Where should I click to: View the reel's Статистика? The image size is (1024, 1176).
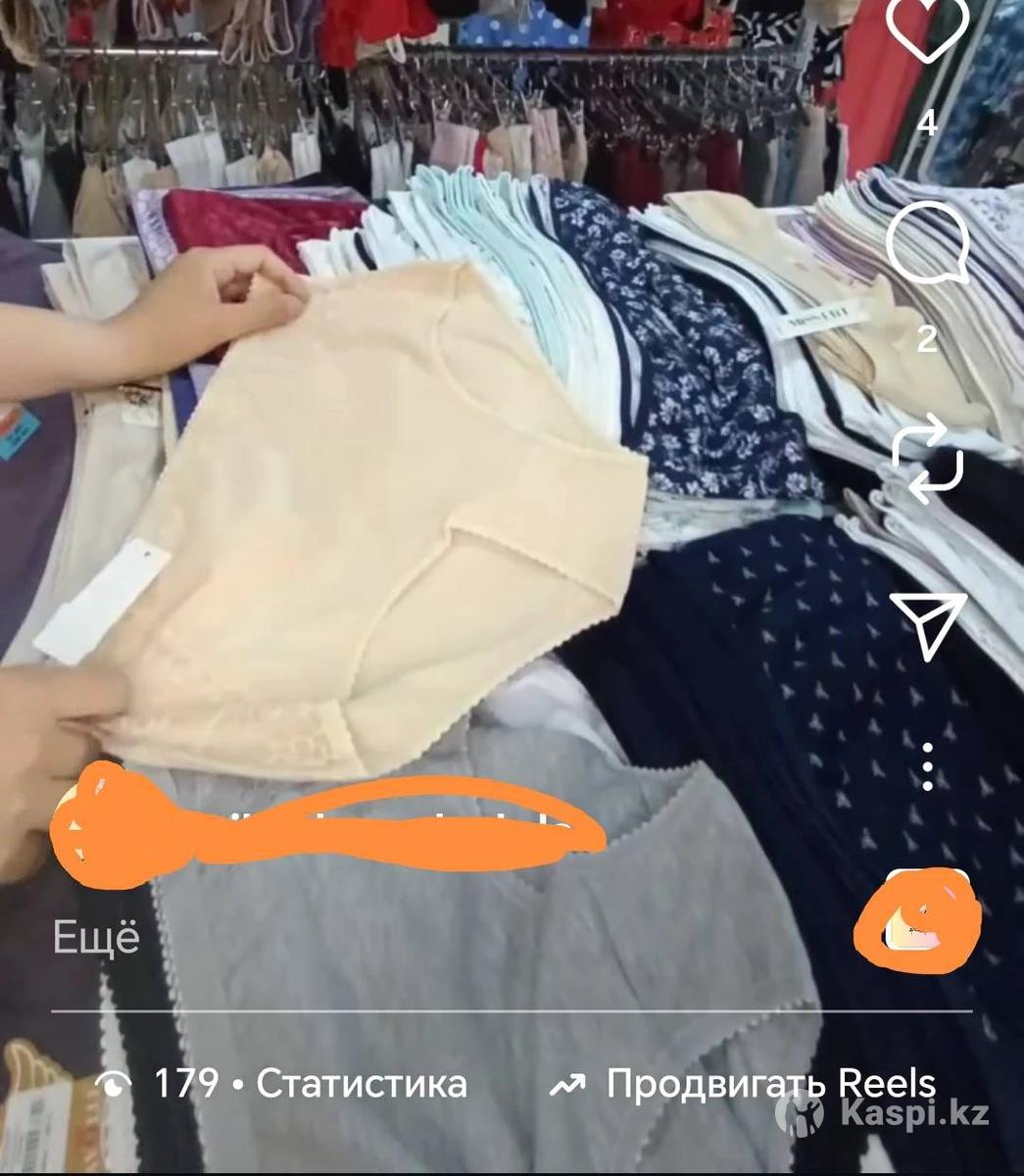coord(361,1084)
